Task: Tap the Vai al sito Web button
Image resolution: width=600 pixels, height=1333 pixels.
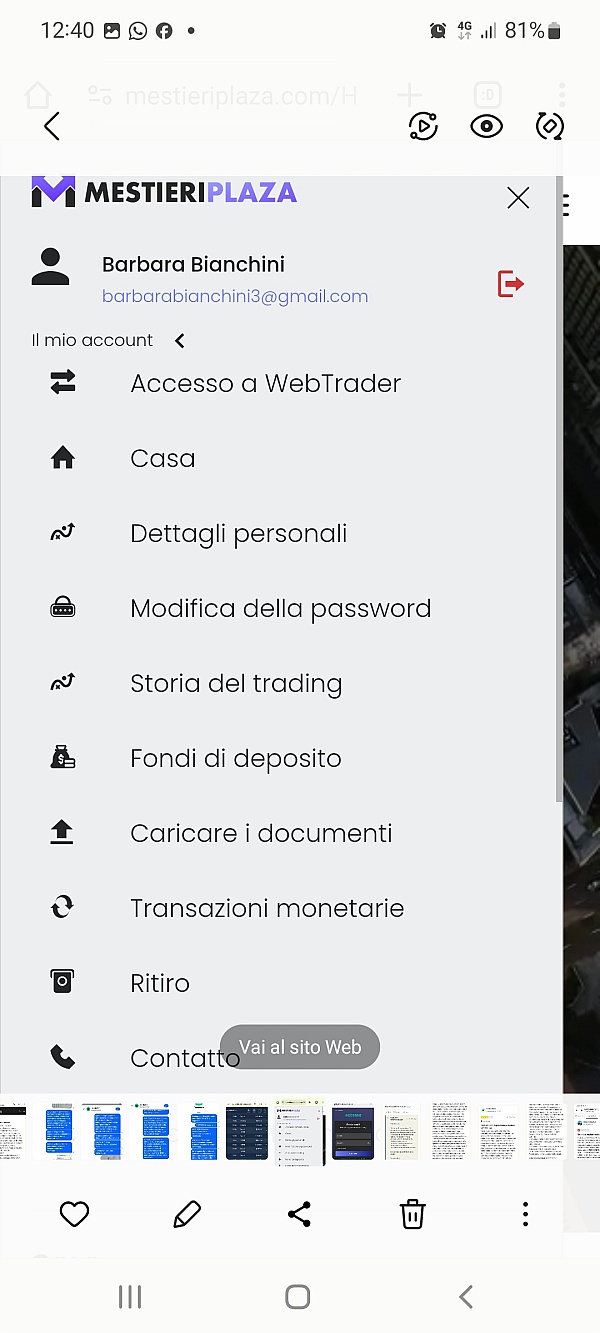Action: click(300, 1047)
